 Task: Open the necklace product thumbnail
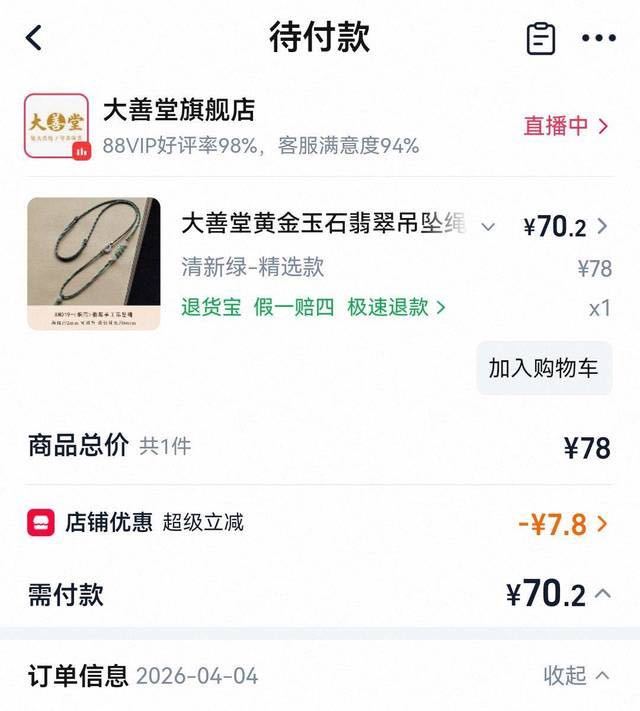click(x=94, y=264)
